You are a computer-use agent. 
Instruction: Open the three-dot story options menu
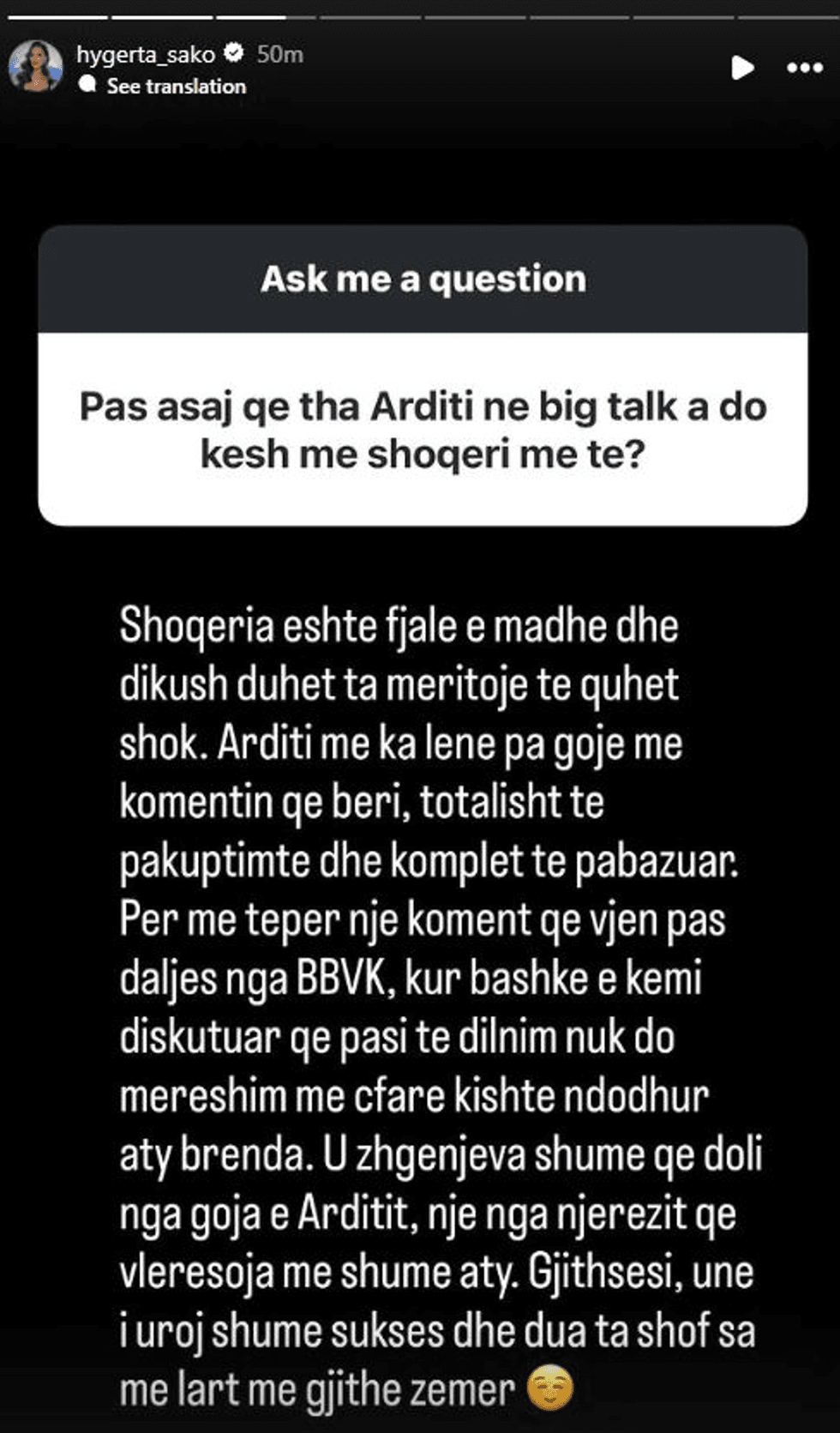tap(805, 68)
